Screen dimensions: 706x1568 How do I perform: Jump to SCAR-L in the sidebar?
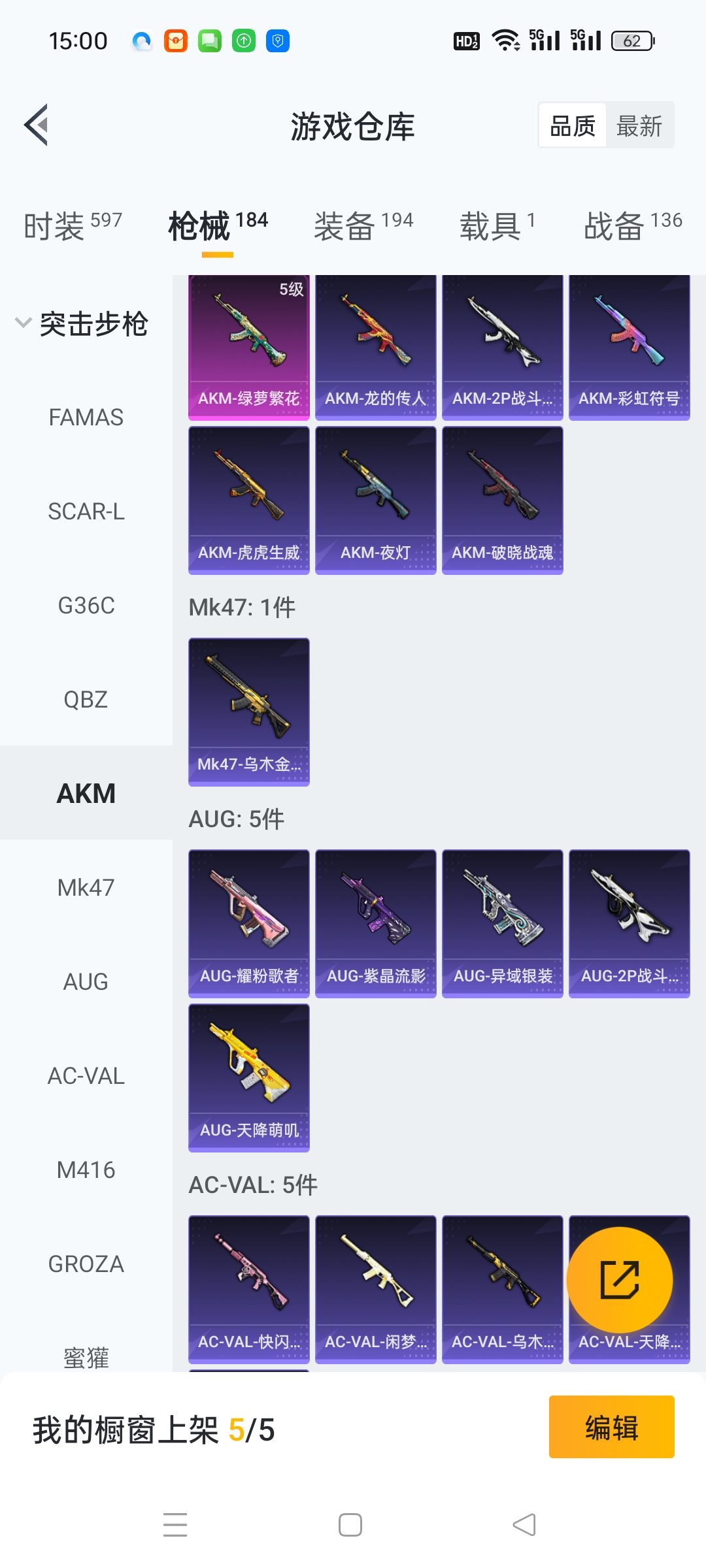coord(86,512)
